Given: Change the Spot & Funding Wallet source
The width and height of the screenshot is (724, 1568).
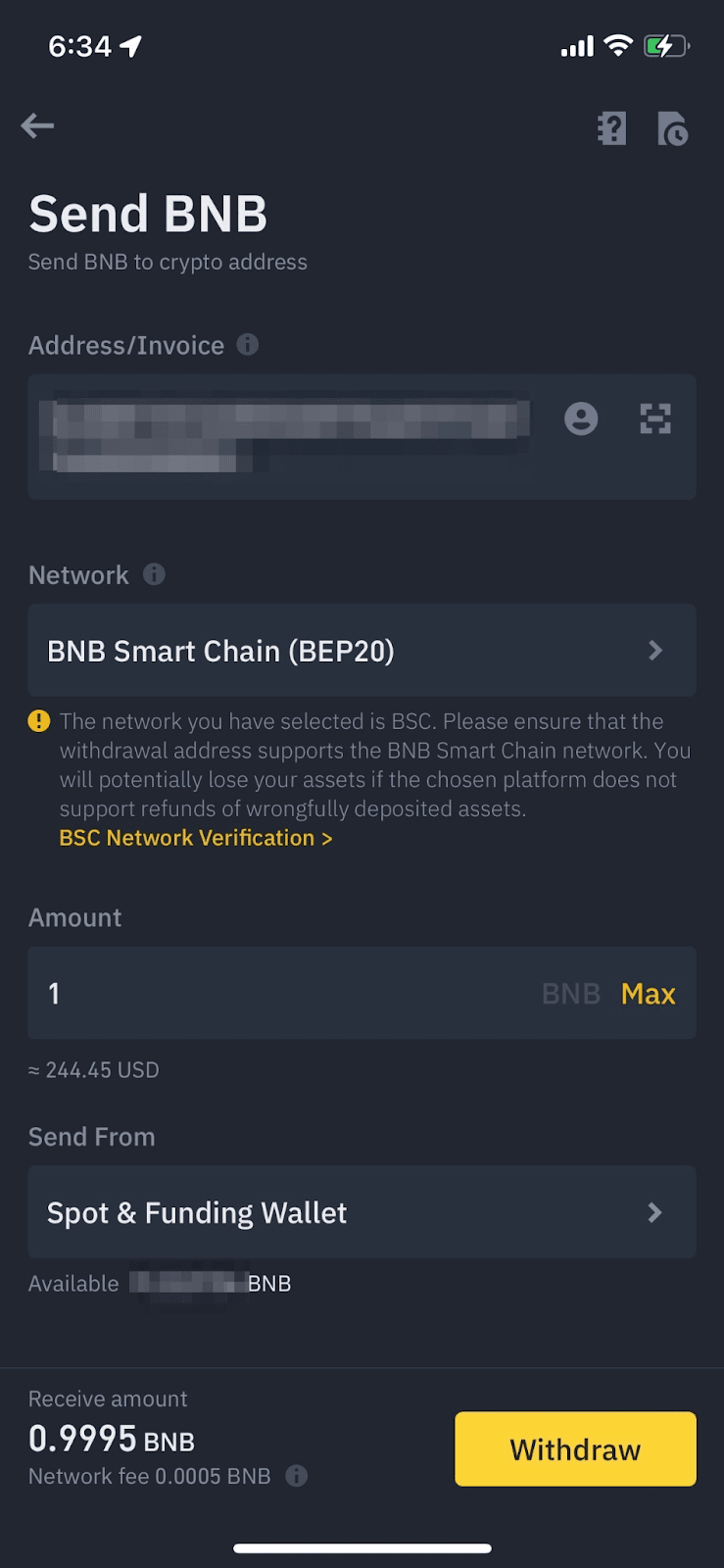Looking at the screenshot, I should point(362,1212).
